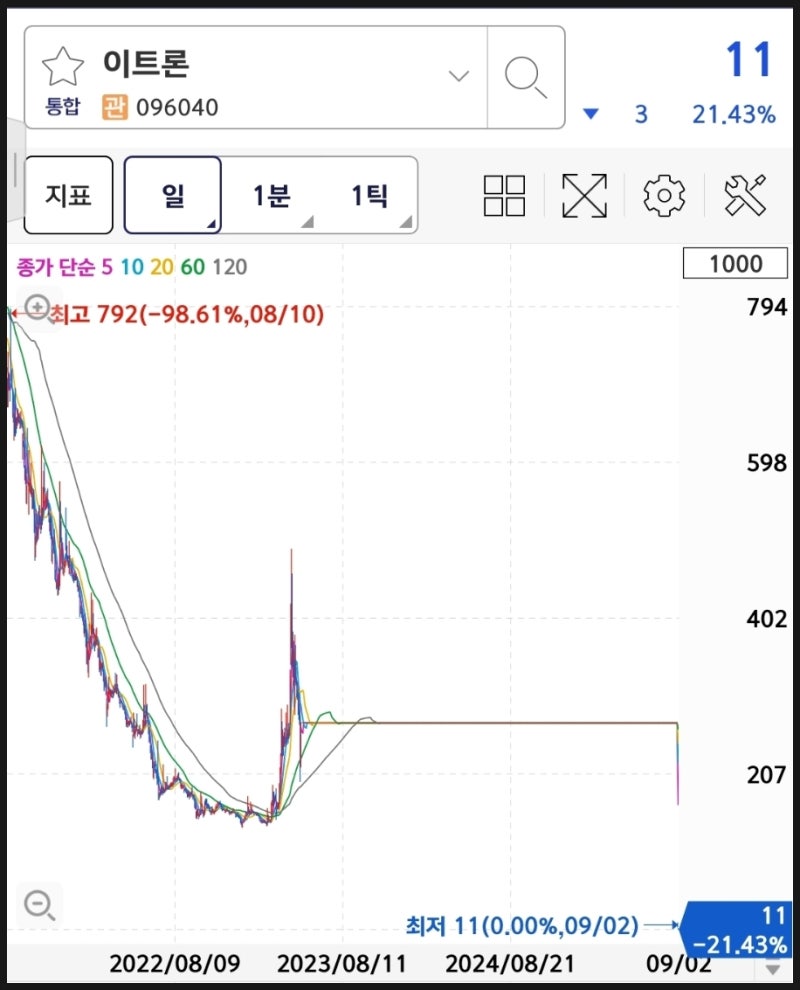
Task: Switch to the 1틱 chart tab
Action: coord(370,196)
